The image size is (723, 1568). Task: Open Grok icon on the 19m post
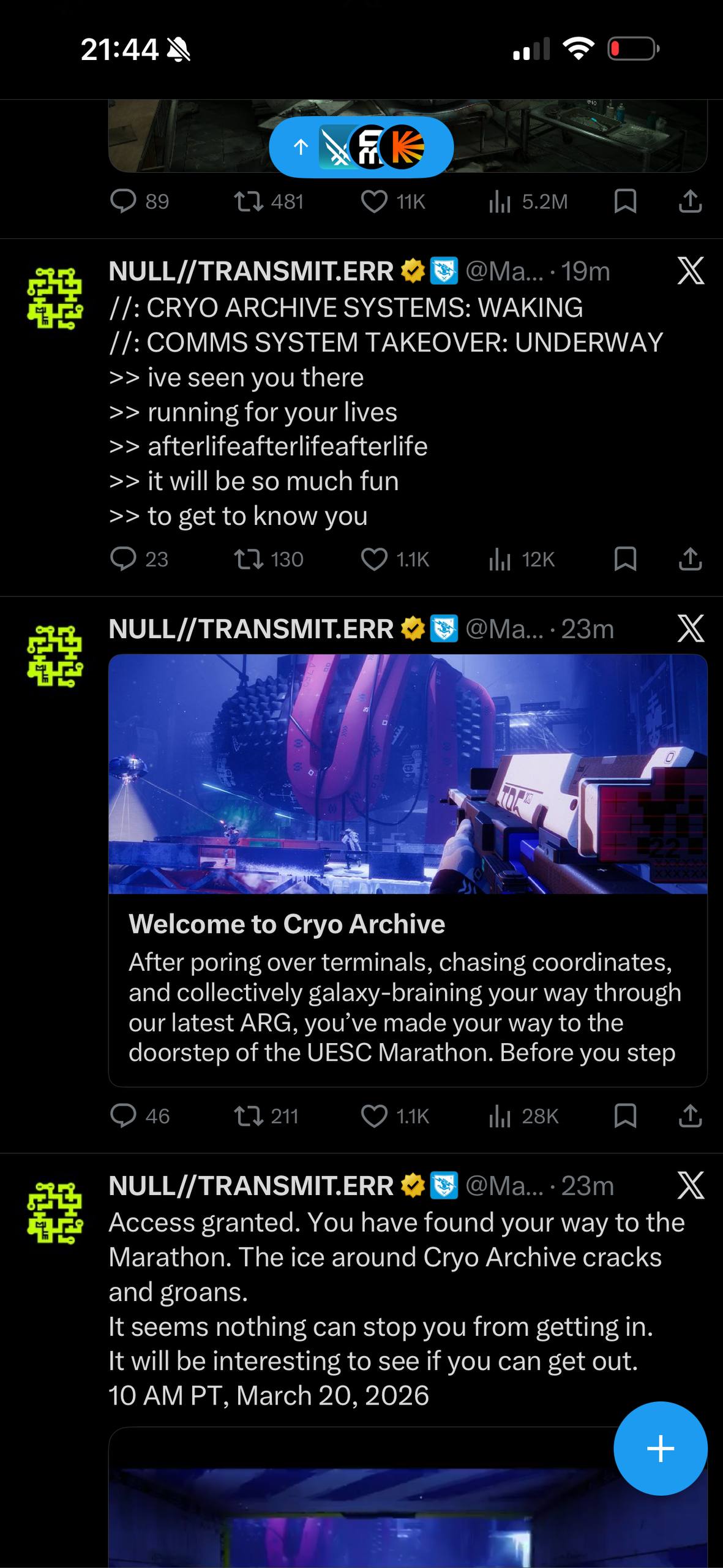pyautogui.click(x=691, y=271)
